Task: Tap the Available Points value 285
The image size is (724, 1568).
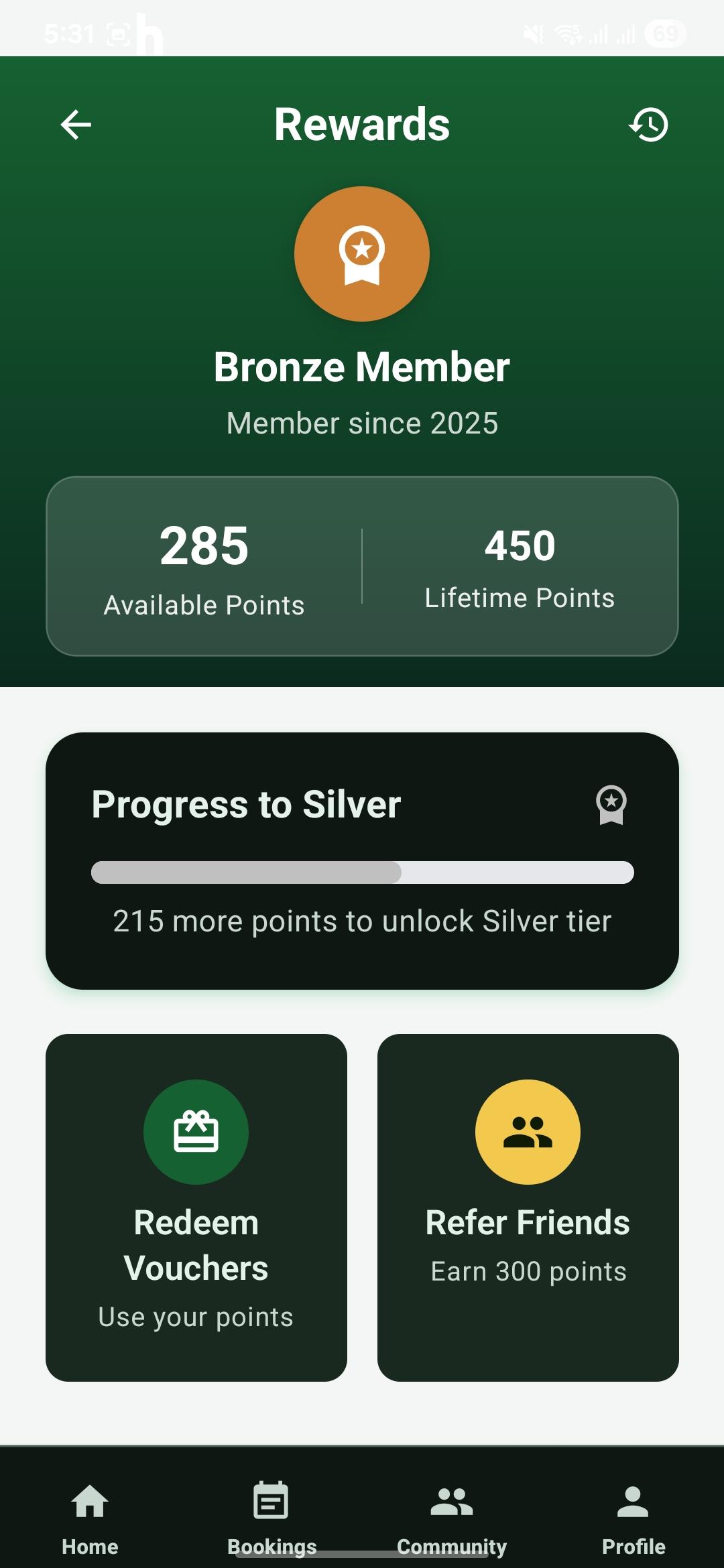Action: (204, 546)
